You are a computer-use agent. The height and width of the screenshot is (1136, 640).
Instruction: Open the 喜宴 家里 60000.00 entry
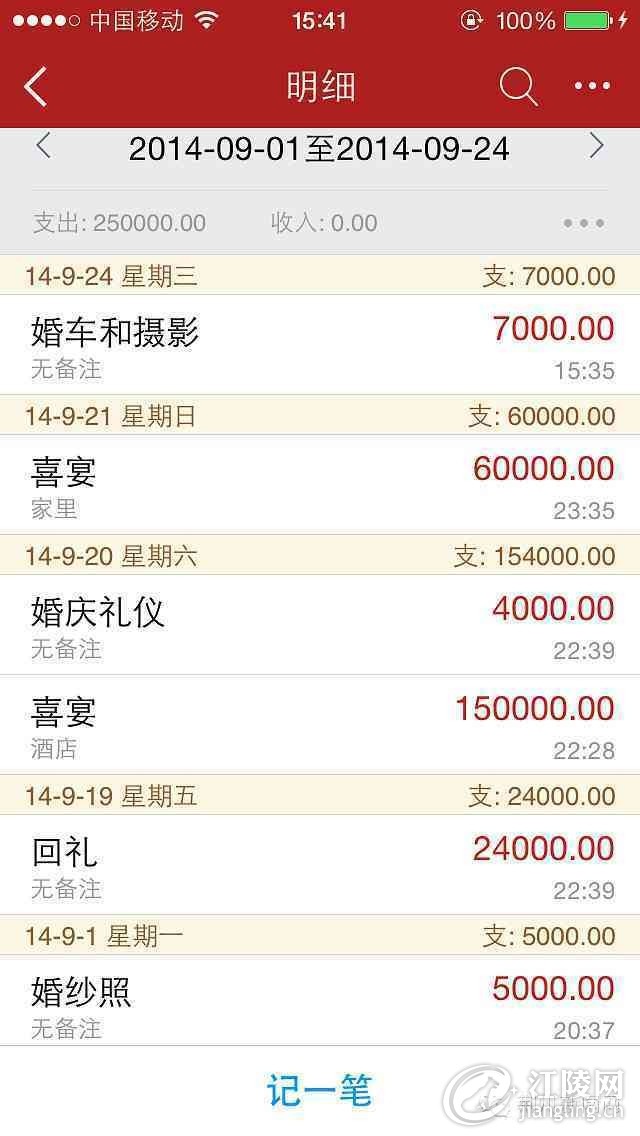point(320,485)
